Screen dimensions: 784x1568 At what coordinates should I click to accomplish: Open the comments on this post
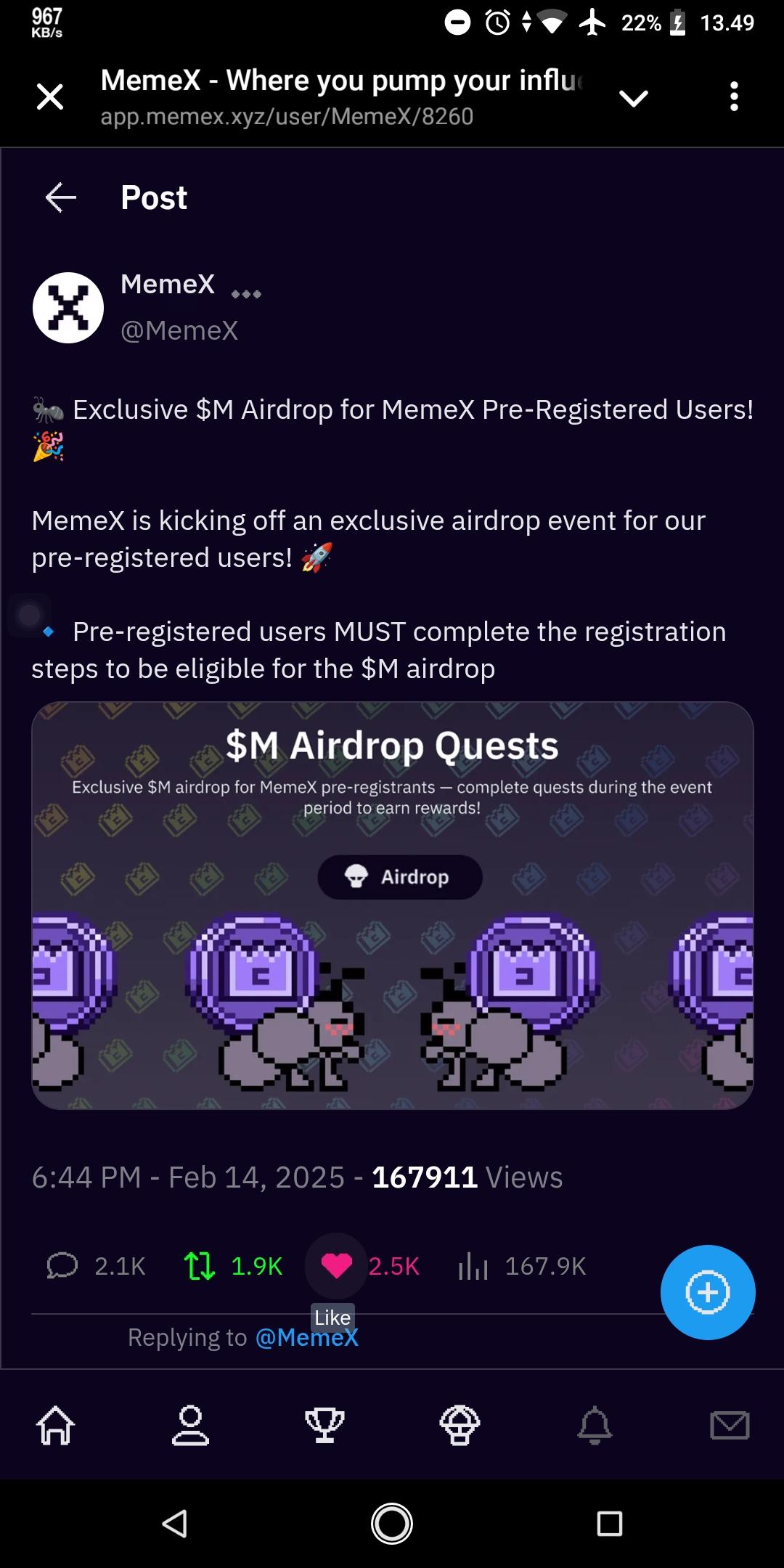tap(63, 1266)
